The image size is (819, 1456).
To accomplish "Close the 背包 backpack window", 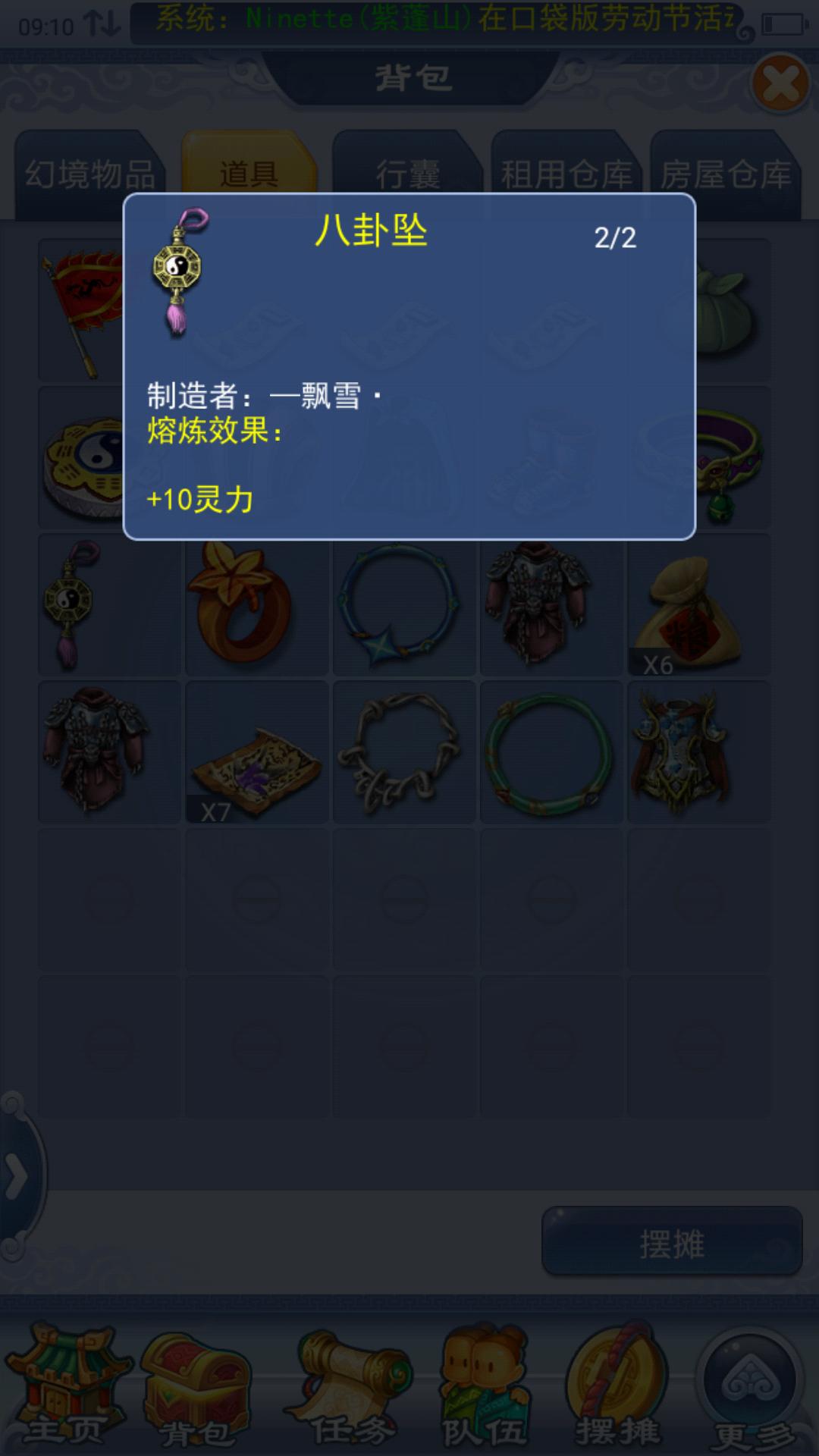I will (780, 83).
